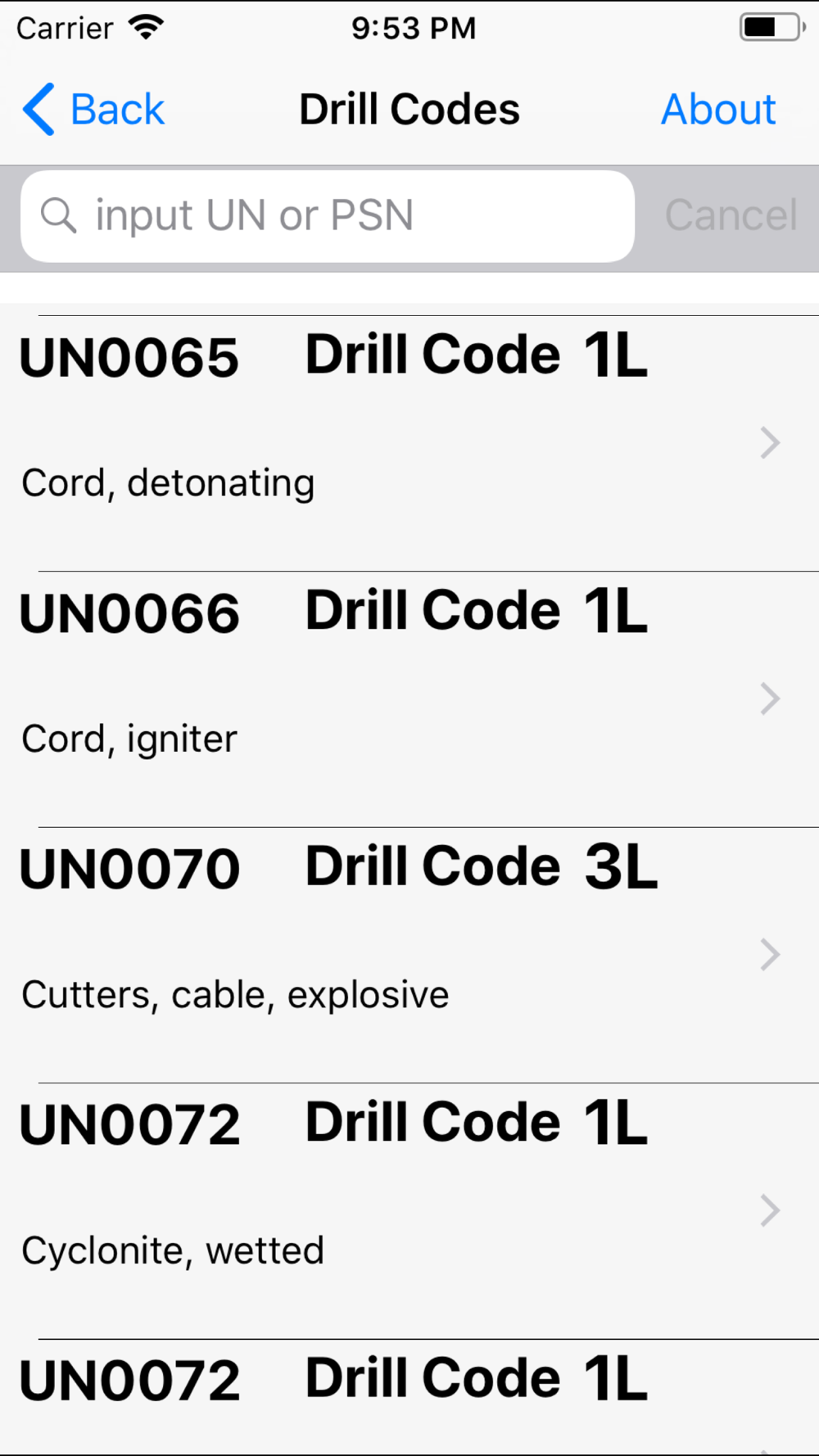The image size is (819, 1456).
Task: Open UN0070 Cutters, cable, explosive entry
Action: tap(409, 955)
